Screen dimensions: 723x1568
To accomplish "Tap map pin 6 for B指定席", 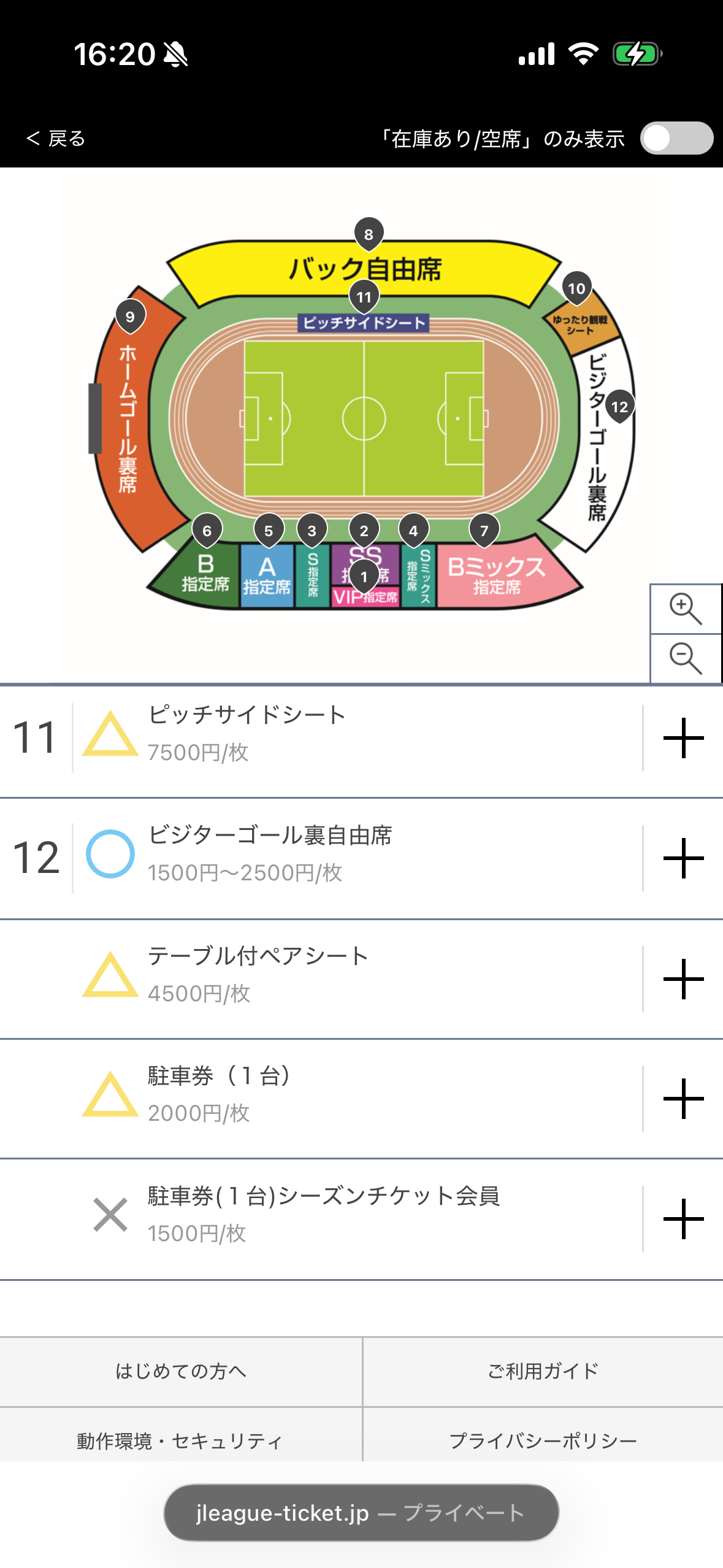I will pos(207,531).
